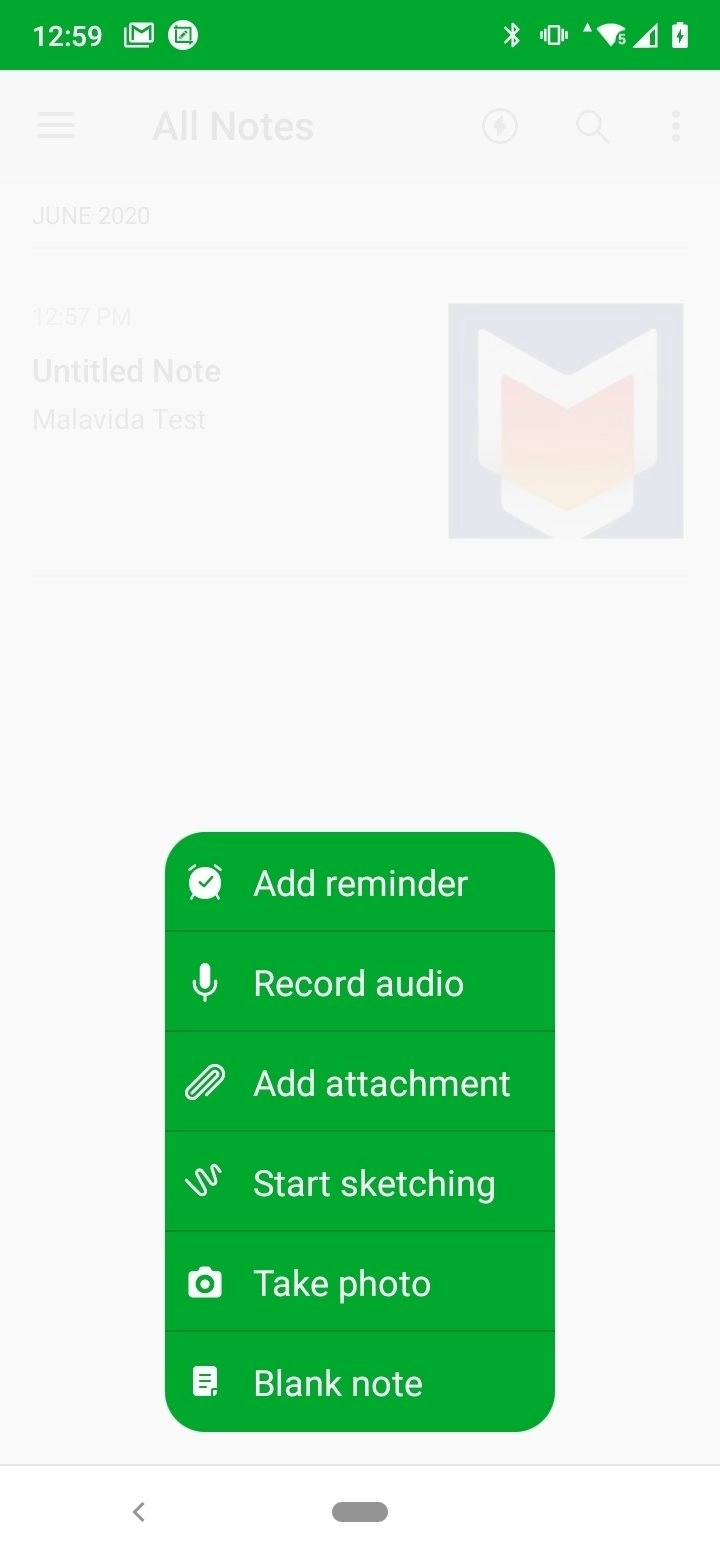720x1560 pixels.
Task: Open the navigation drawer with the hamburger icon
Action: (56, 126)
